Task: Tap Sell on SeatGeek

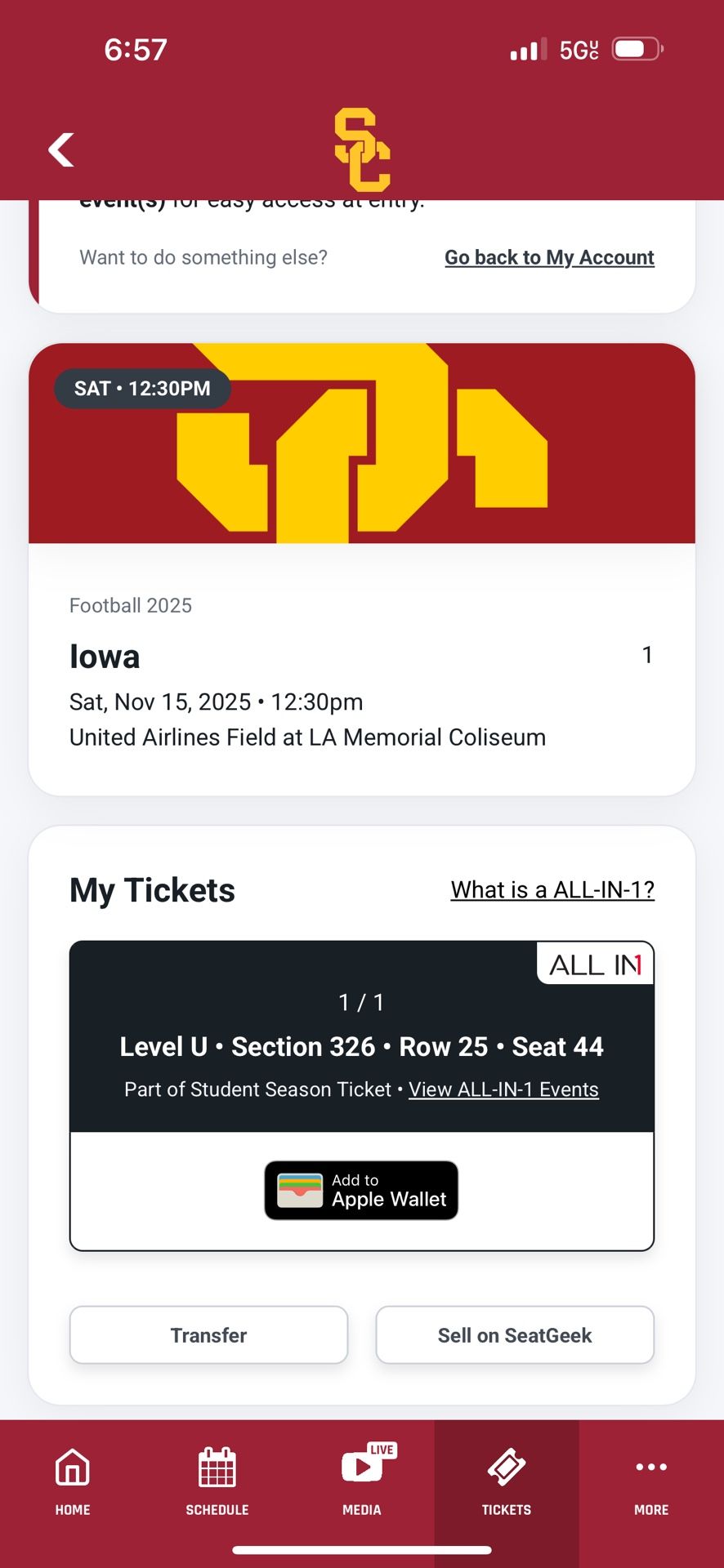Action: coord(514,1334)
